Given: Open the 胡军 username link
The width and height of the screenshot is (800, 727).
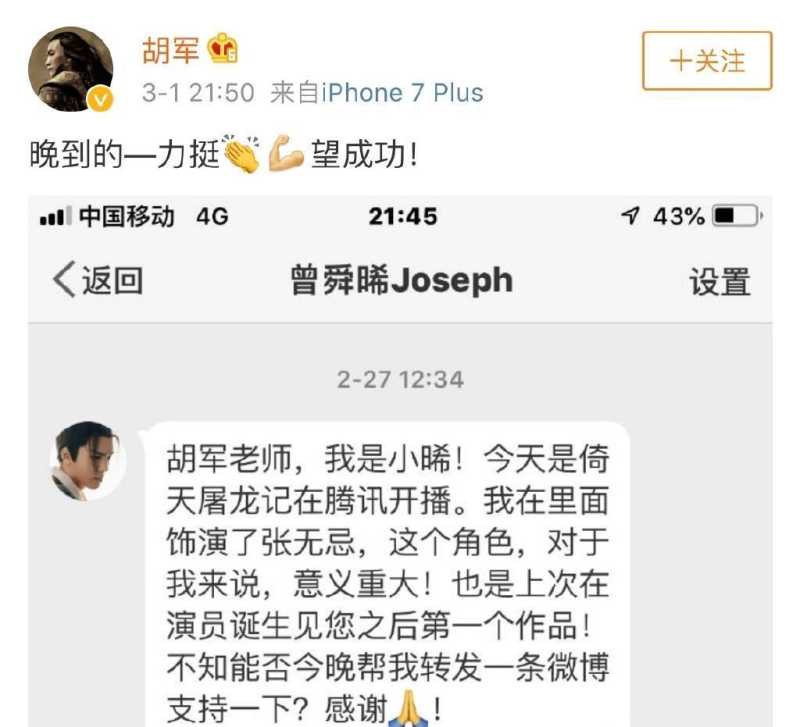Looking at the screenshot, I should [170, 48].
